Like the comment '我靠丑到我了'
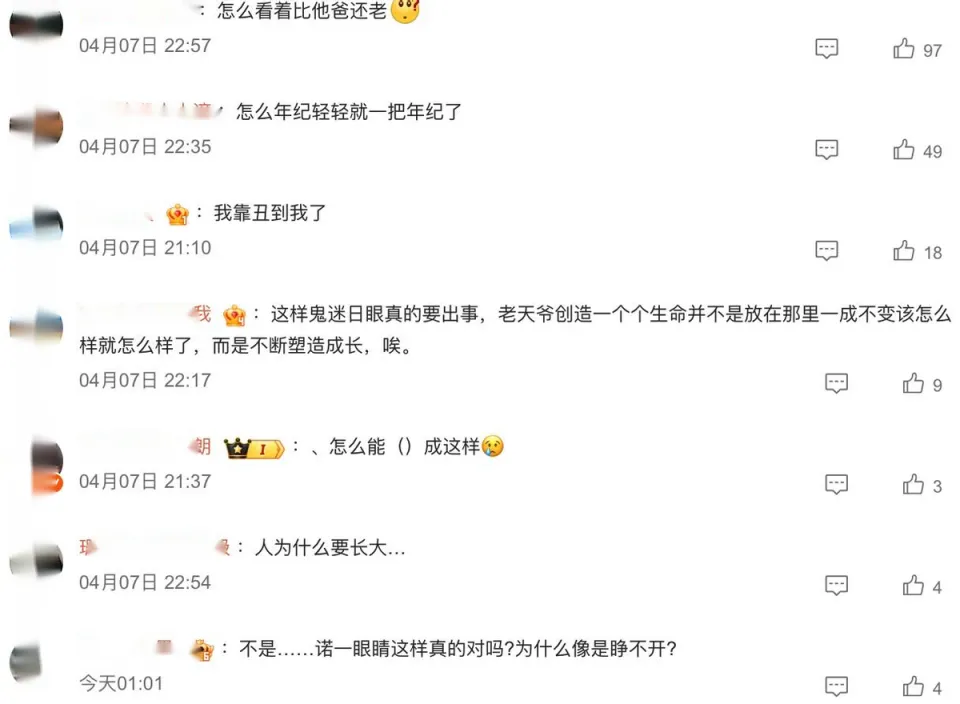This screenshot has width=960, height=704. tap(904, 251)
